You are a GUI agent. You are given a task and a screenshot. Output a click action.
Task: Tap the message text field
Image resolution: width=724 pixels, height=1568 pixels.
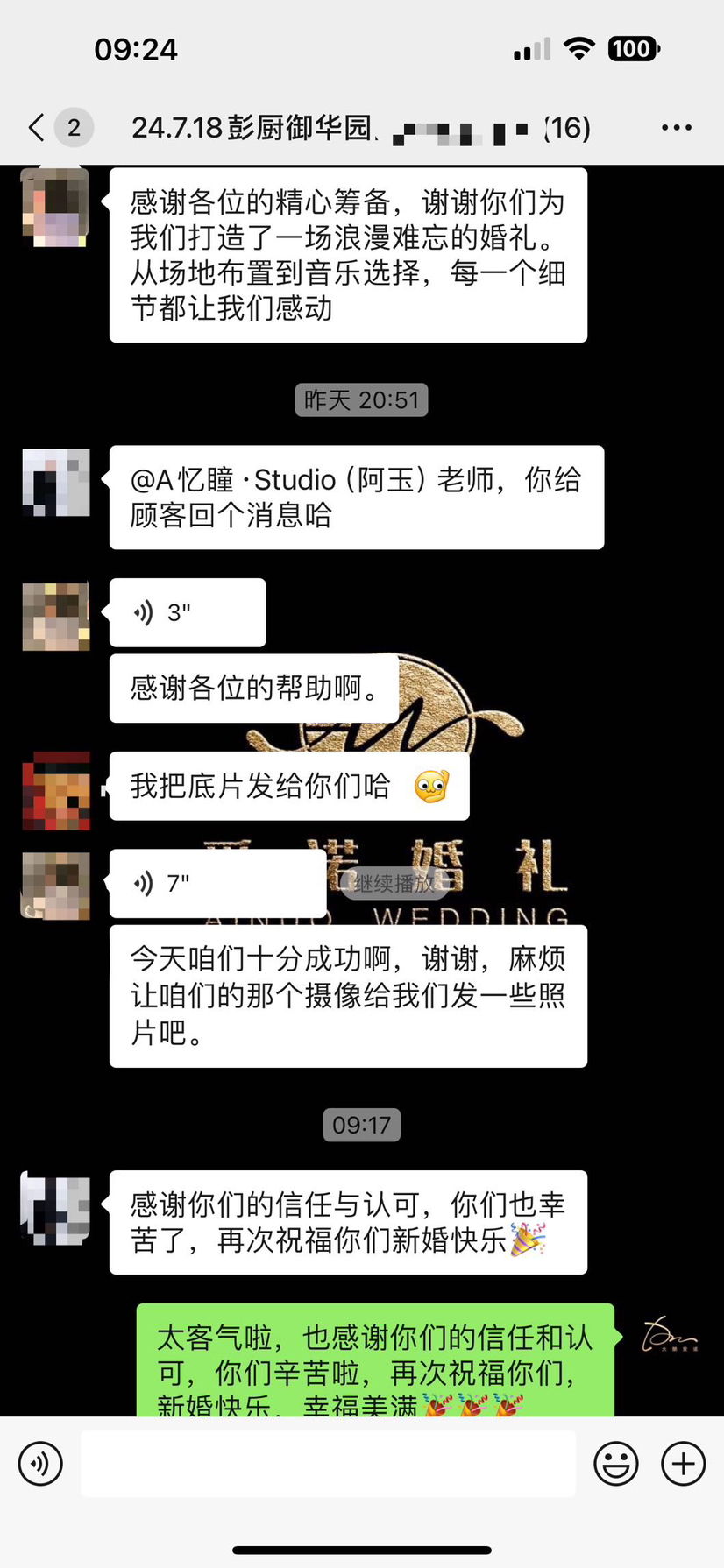[x=328, y=1463]
